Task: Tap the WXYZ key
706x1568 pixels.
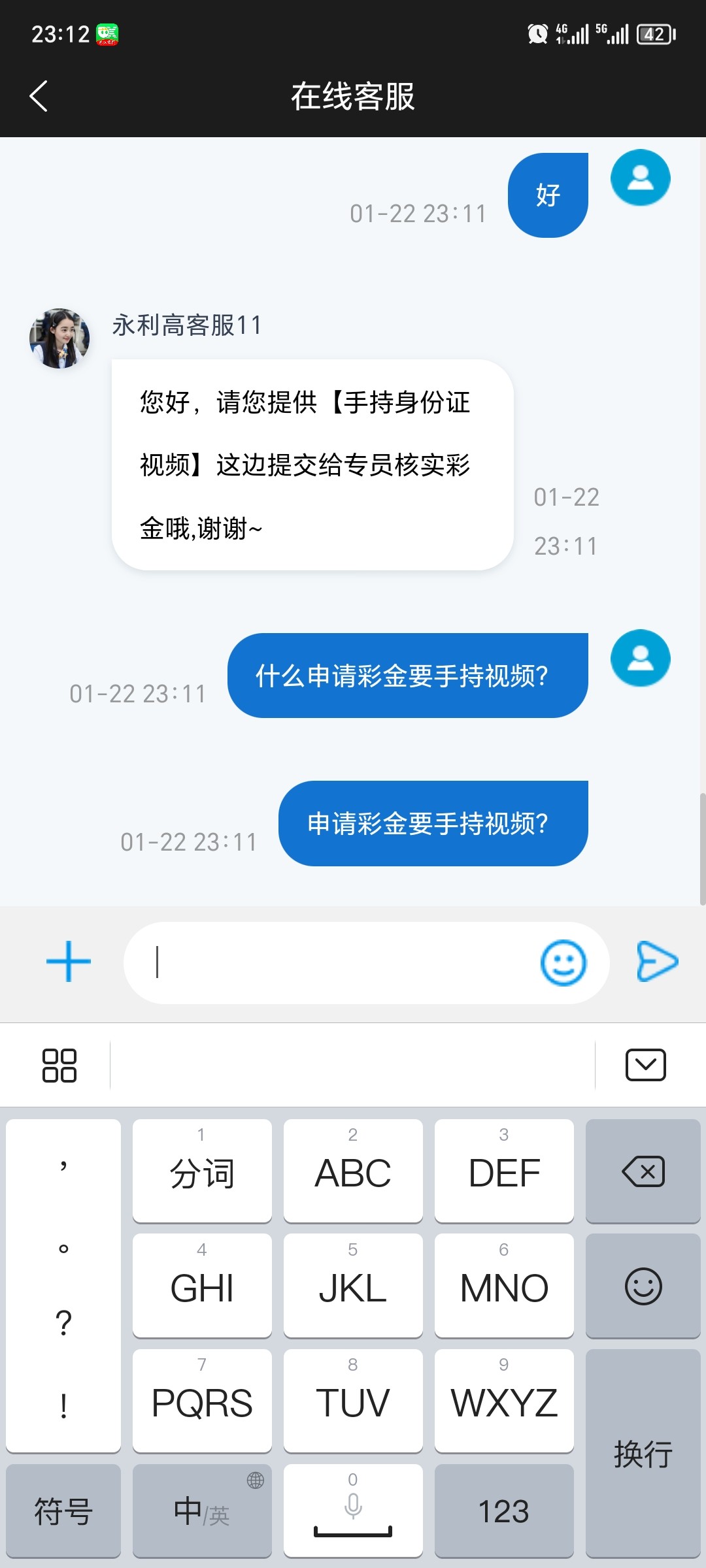Action: pyautogui.click(x=503, y=1401)
